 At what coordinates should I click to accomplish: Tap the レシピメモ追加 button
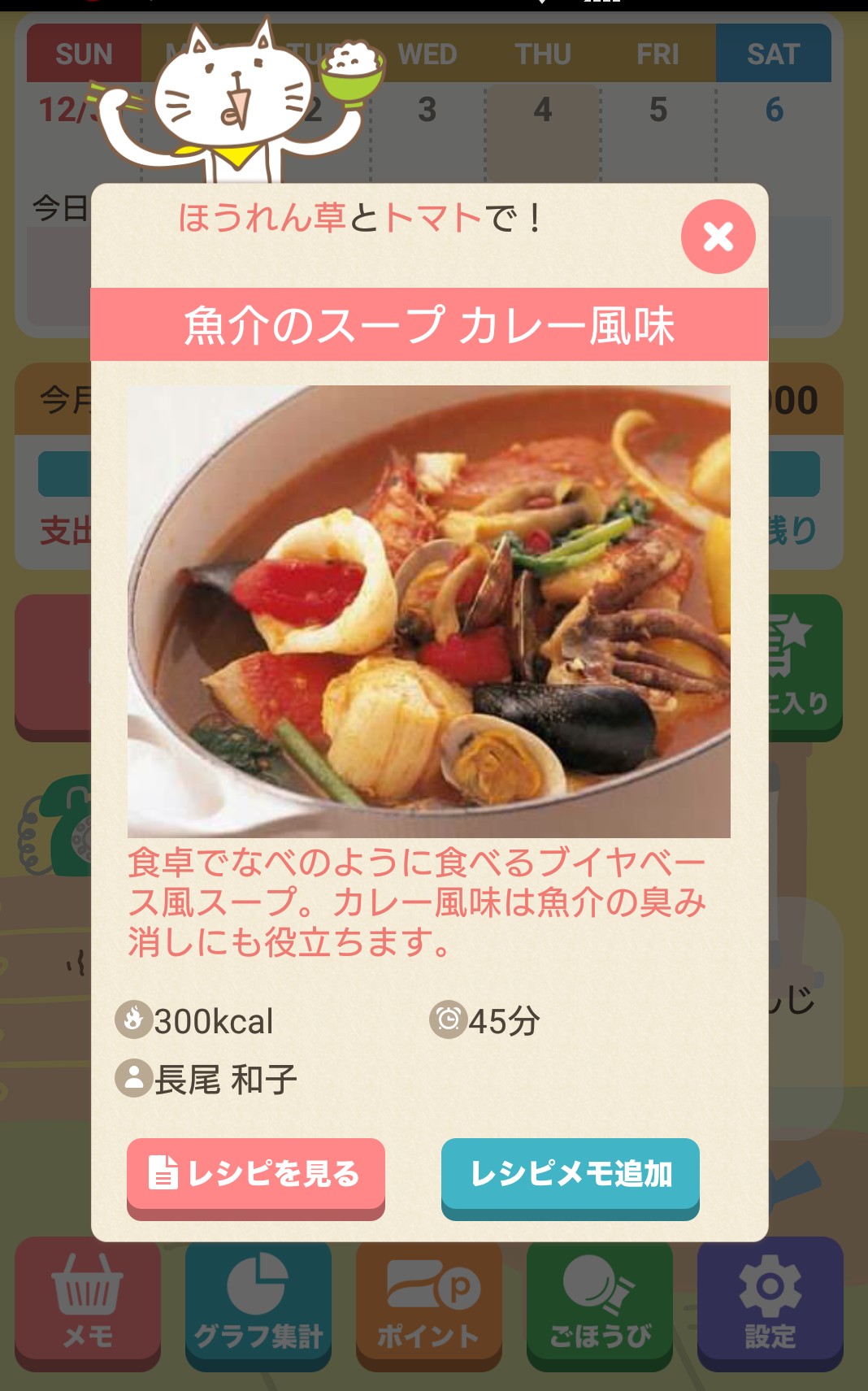(570, 1174)
